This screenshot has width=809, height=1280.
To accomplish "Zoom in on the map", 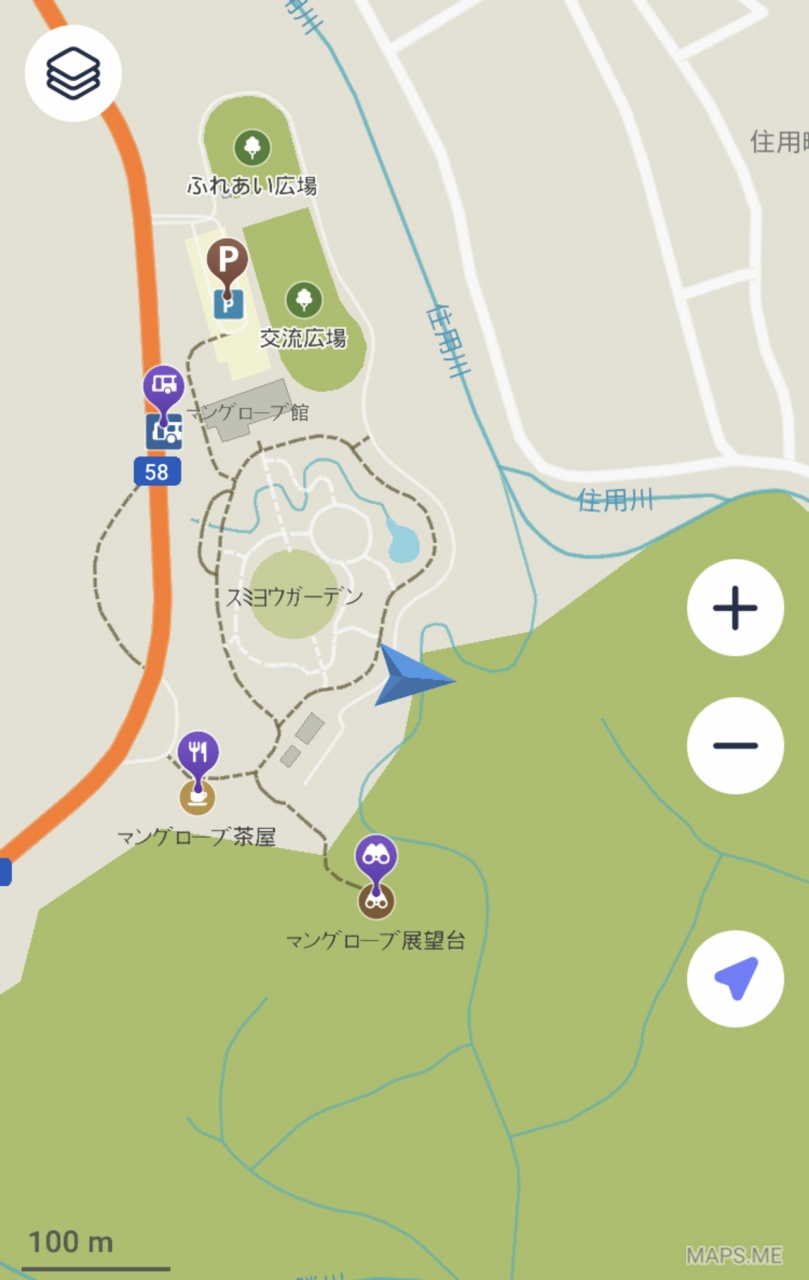I will click(x=735, y=608).
